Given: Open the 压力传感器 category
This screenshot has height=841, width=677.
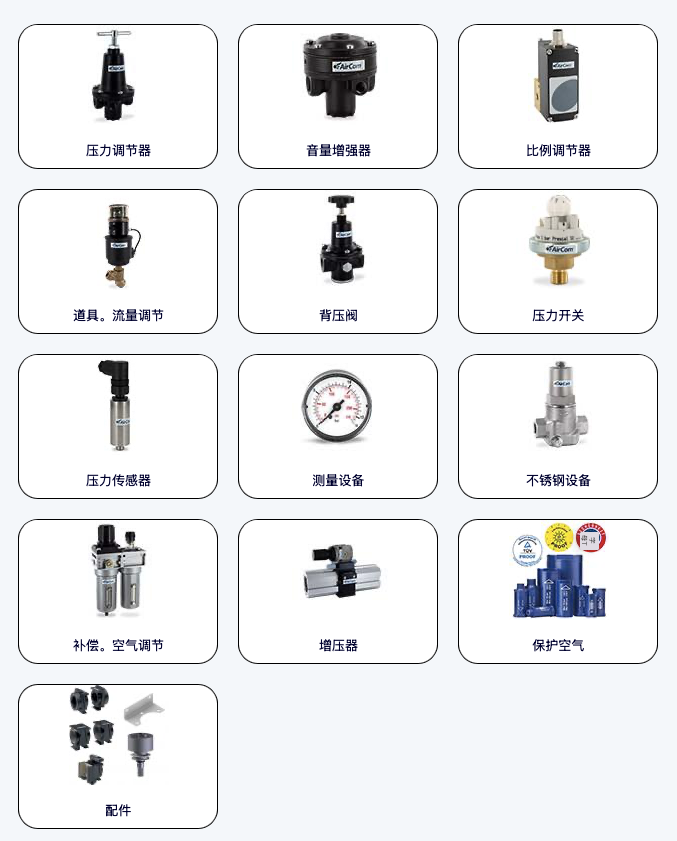Looking at the screenshot, I should click(118, 427).
